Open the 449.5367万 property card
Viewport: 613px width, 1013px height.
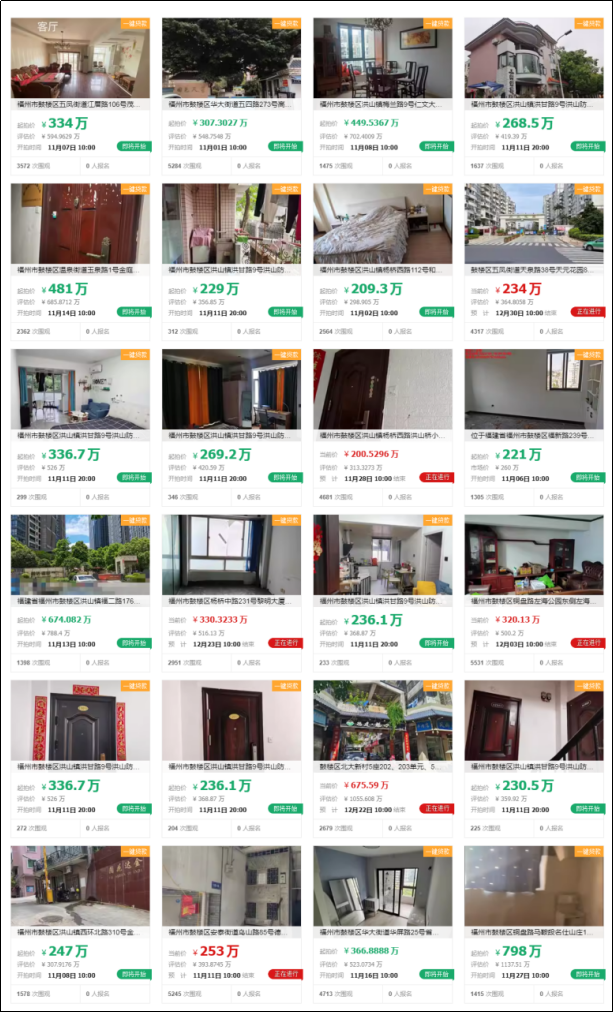pyautogui.click(x=383, y=58)
